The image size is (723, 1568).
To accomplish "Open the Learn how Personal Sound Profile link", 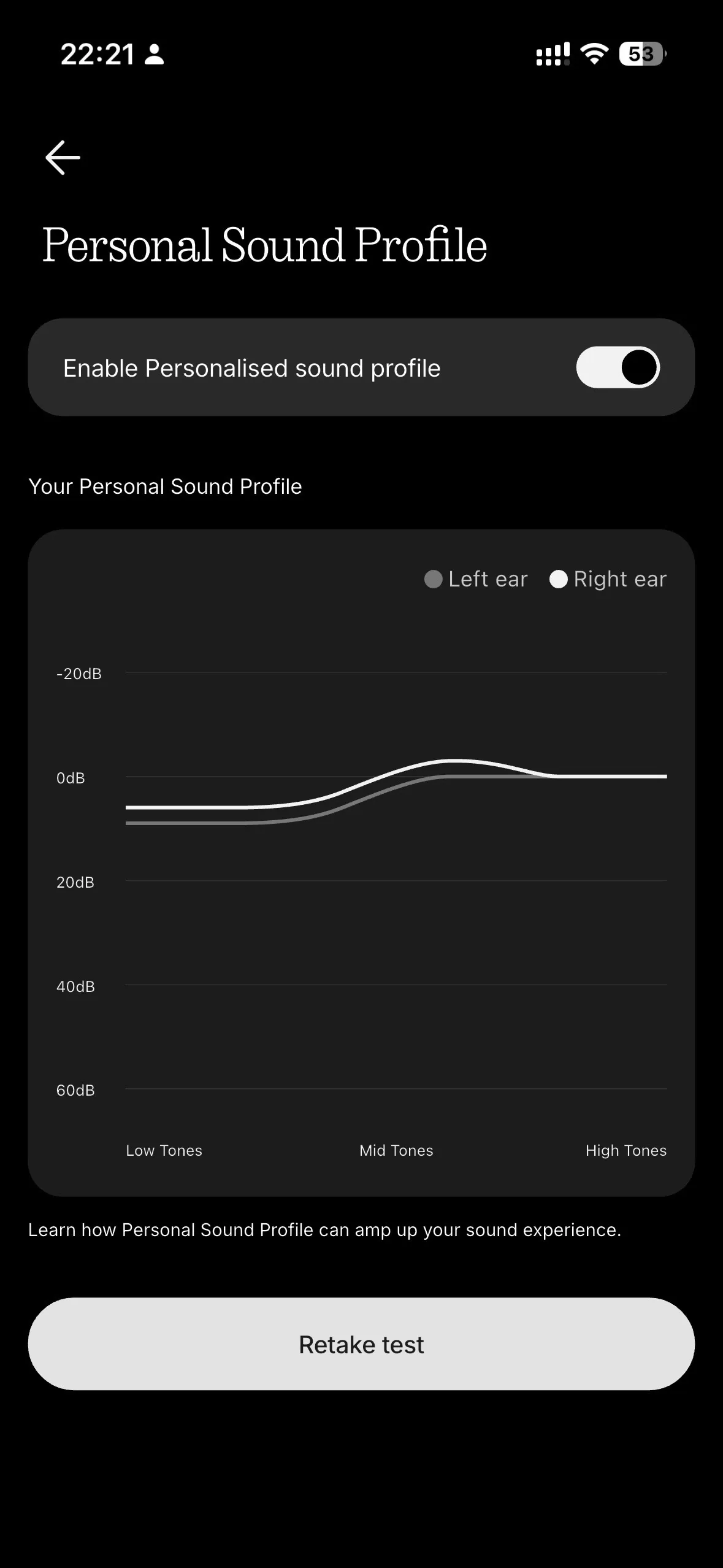I will tap(324, 1230).
